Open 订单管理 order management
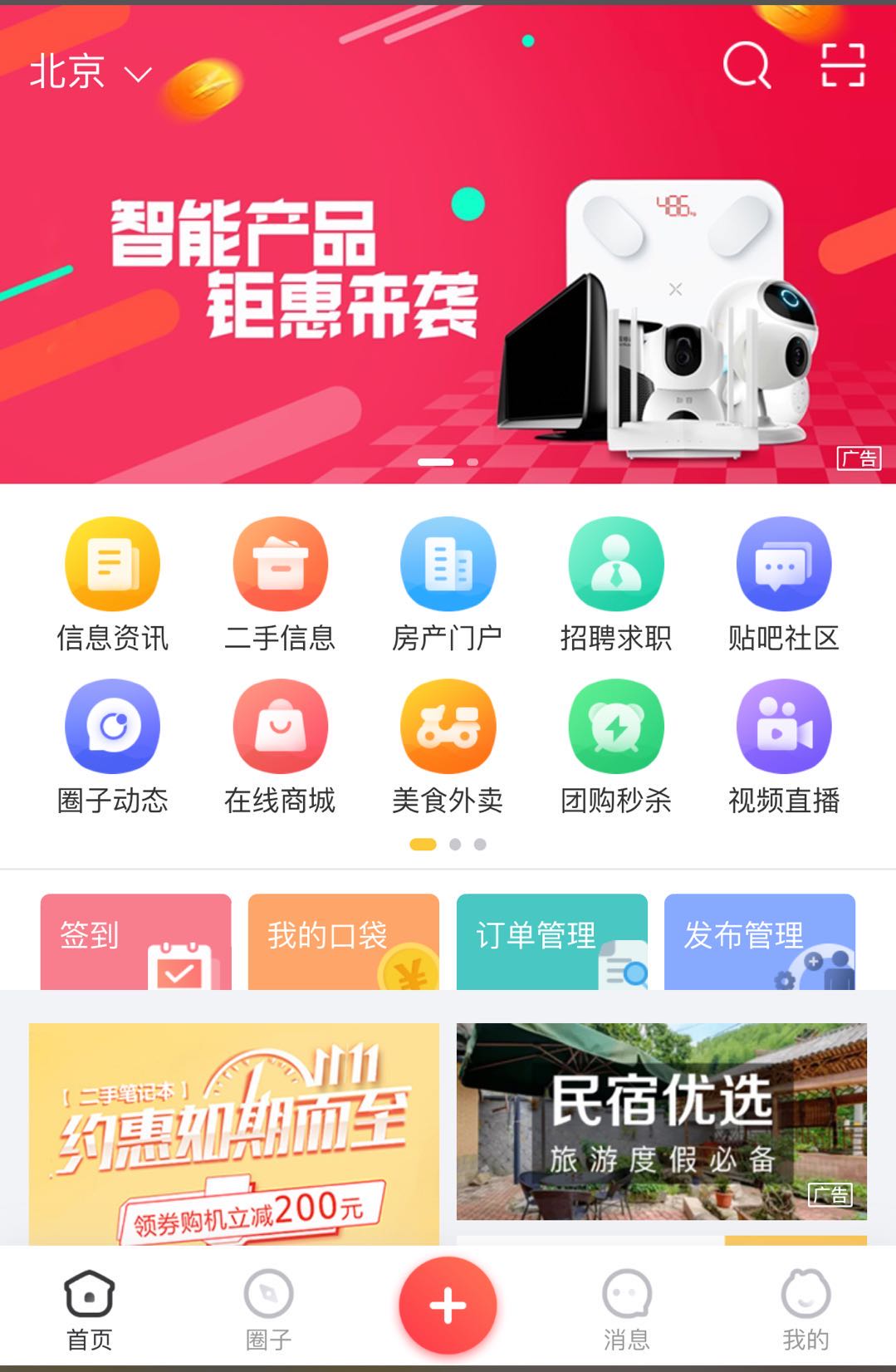 (x=551, y=942)
